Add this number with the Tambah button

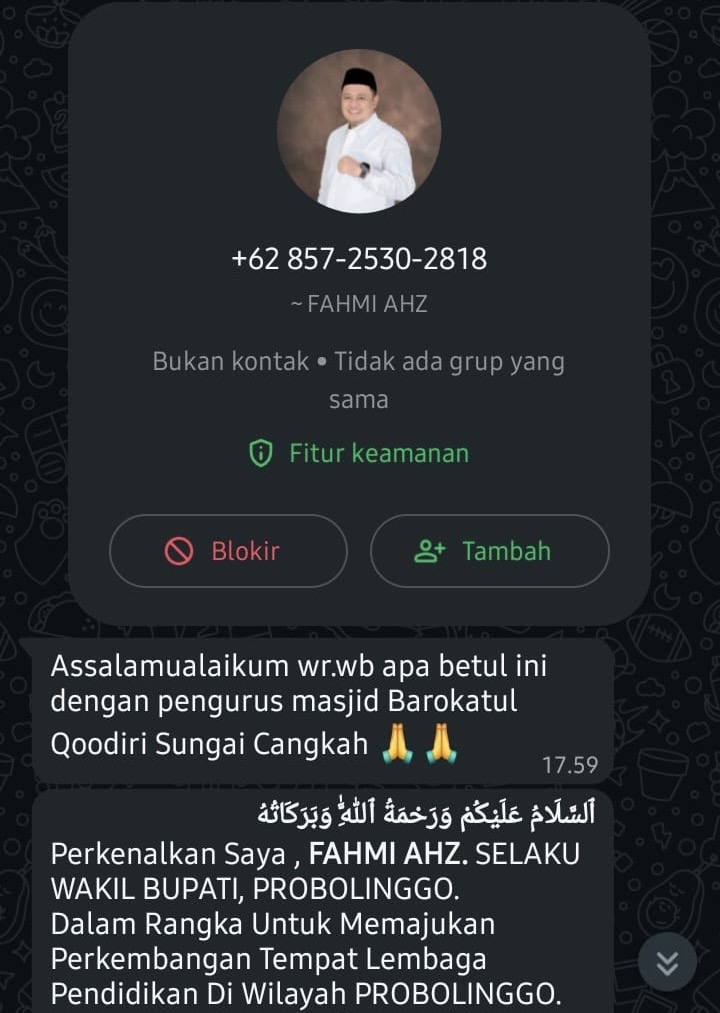489,551
